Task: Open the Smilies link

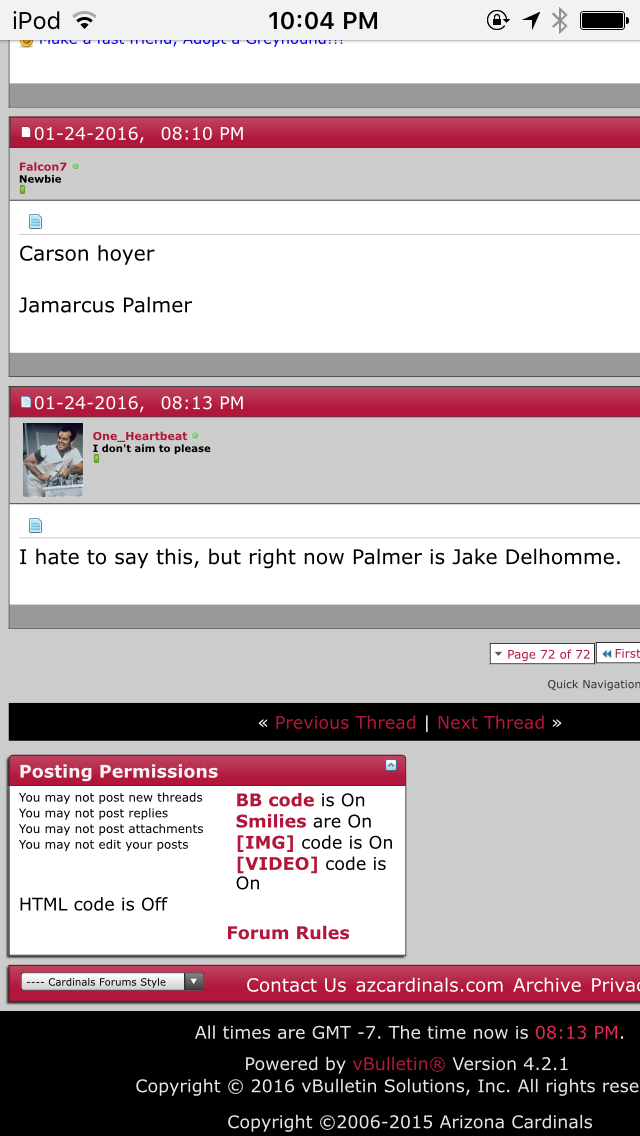Action: click(x=271, y=821)
